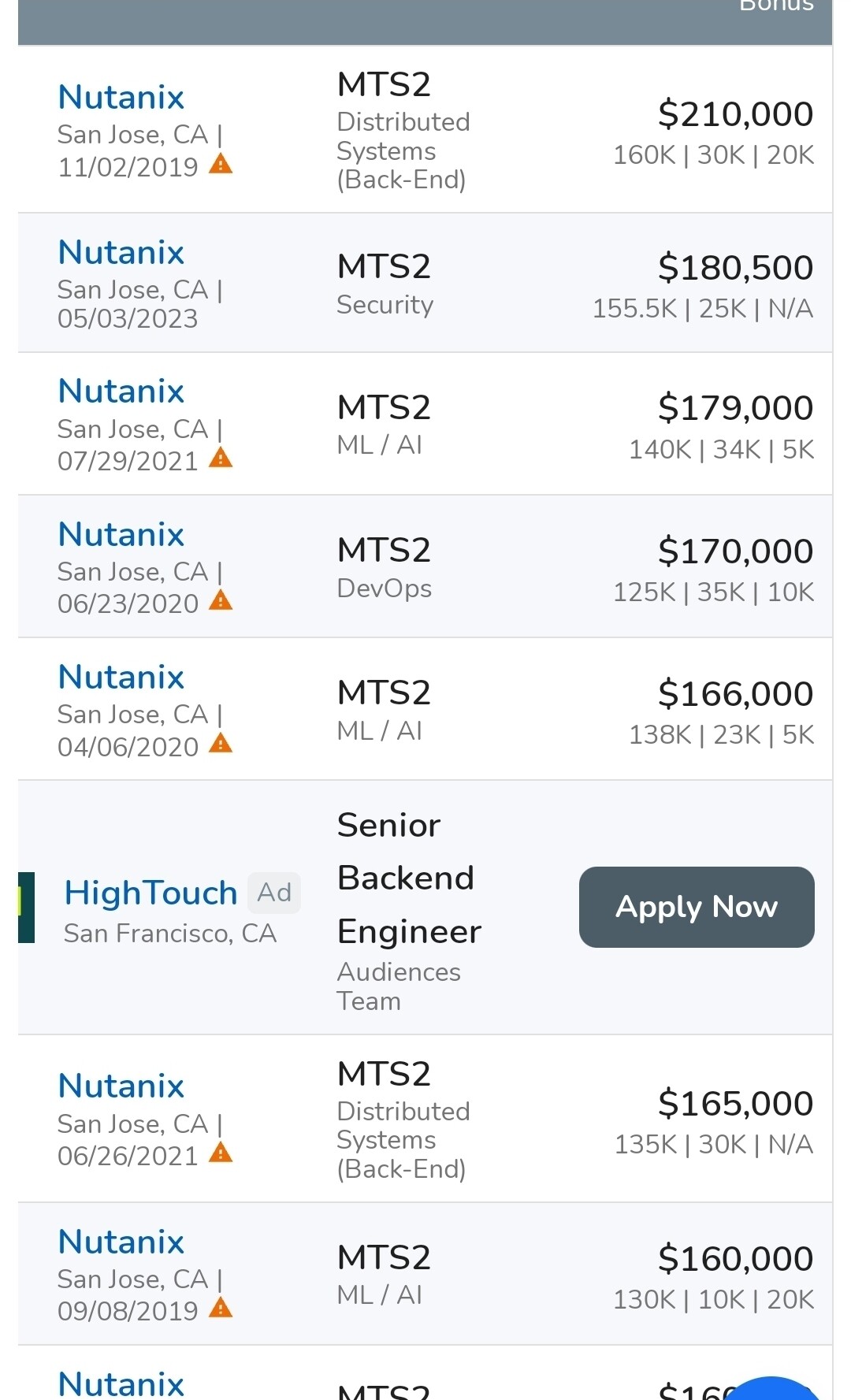
Task: Open the topmost Nutanix company link
Action: (x=120, y=96)
